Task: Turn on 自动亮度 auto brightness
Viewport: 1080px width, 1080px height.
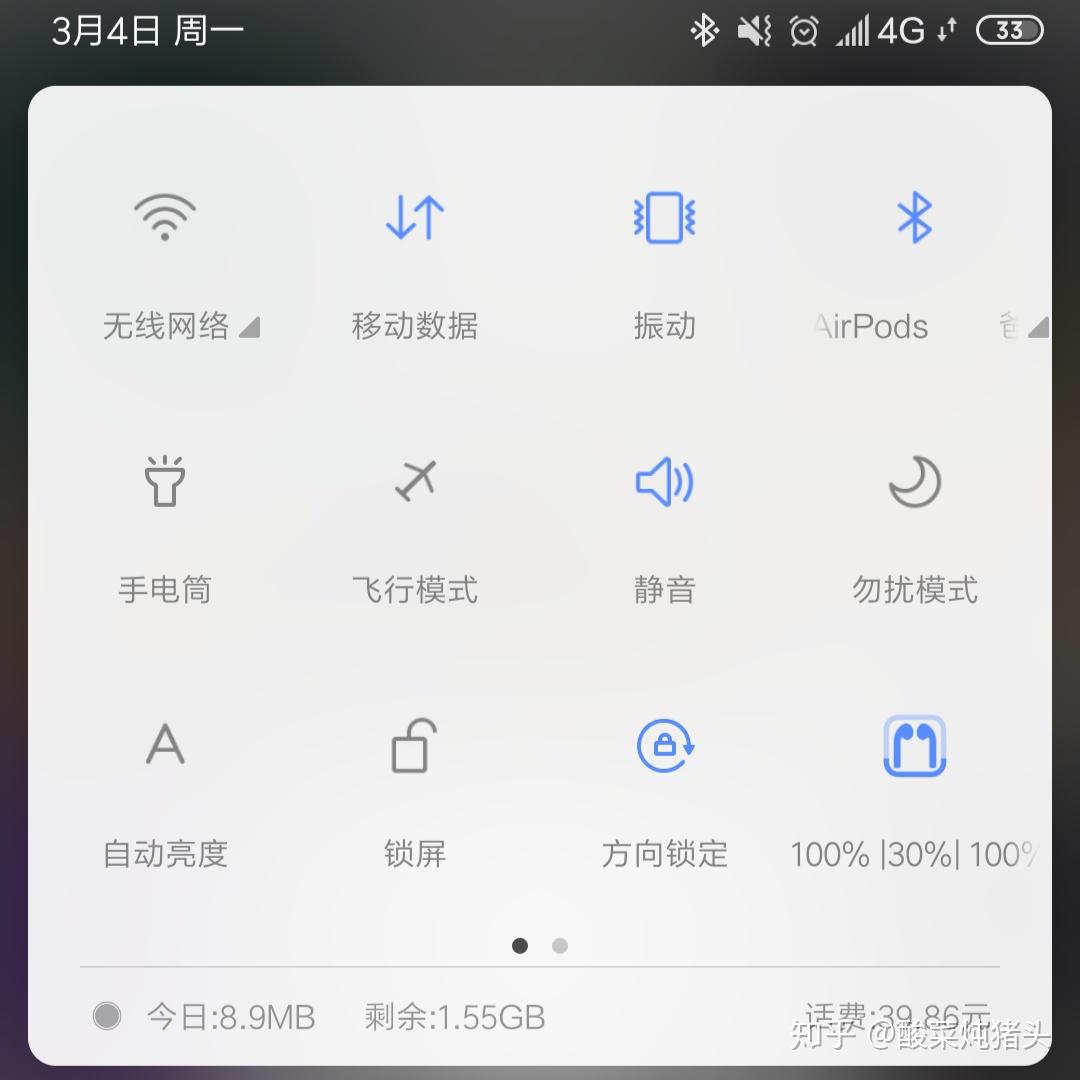Action: click(165, 746)
